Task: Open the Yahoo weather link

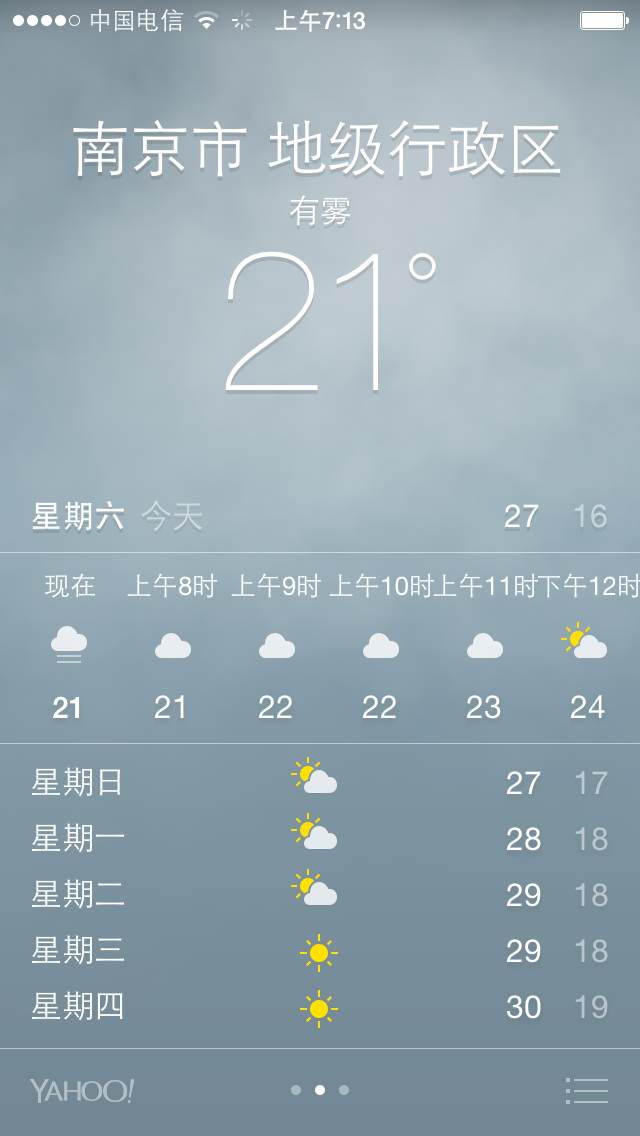Action: click(x=82, y=1091)
